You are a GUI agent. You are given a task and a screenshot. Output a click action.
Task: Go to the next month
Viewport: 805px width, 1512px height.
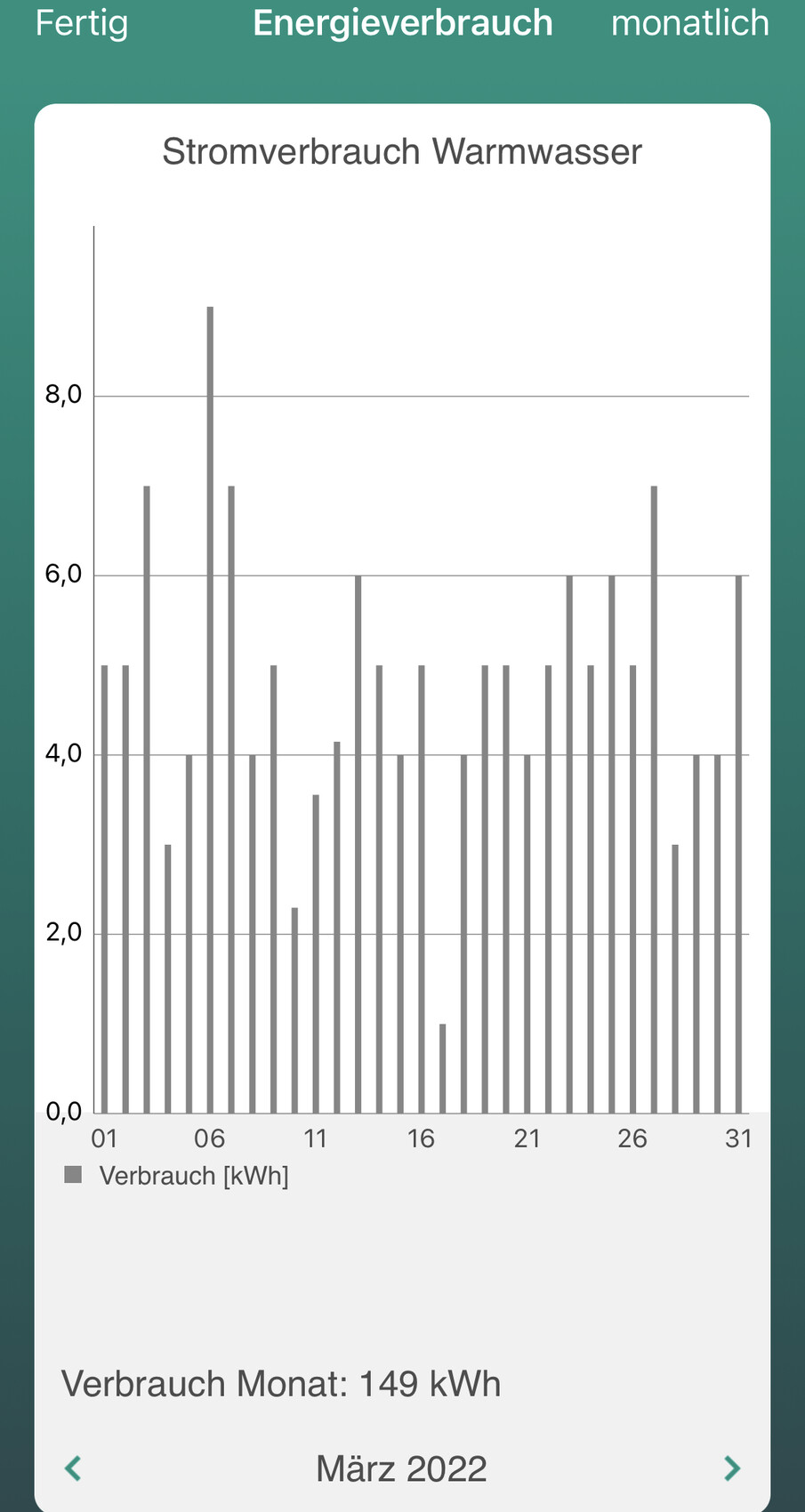point(731,1468)
